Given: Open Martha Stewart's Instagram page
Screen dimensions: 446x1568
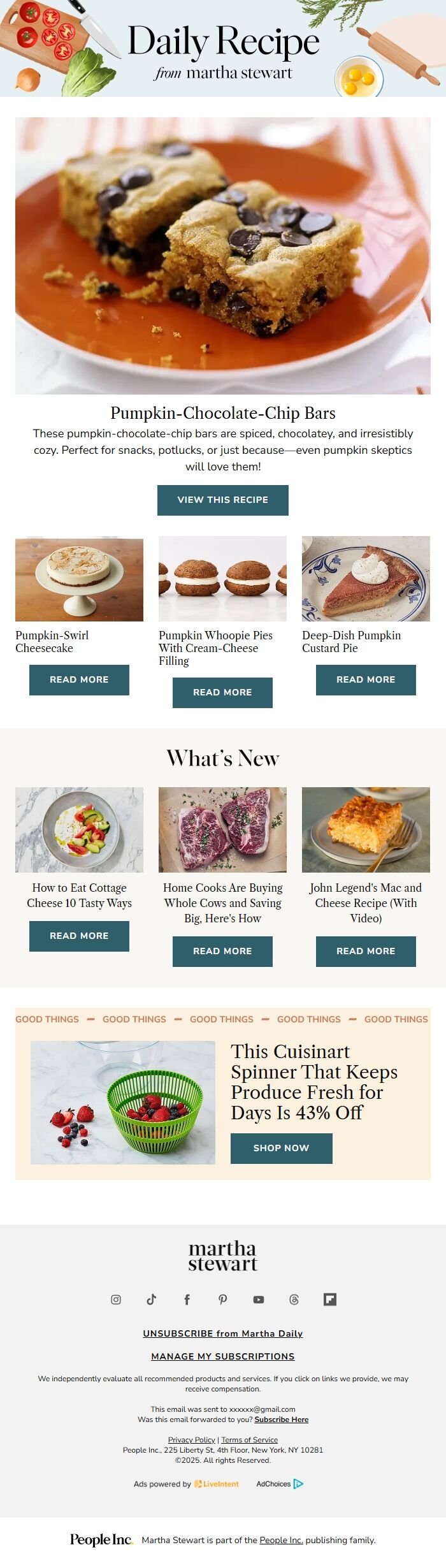Looking at the screenshot, I should [116, 1300].
